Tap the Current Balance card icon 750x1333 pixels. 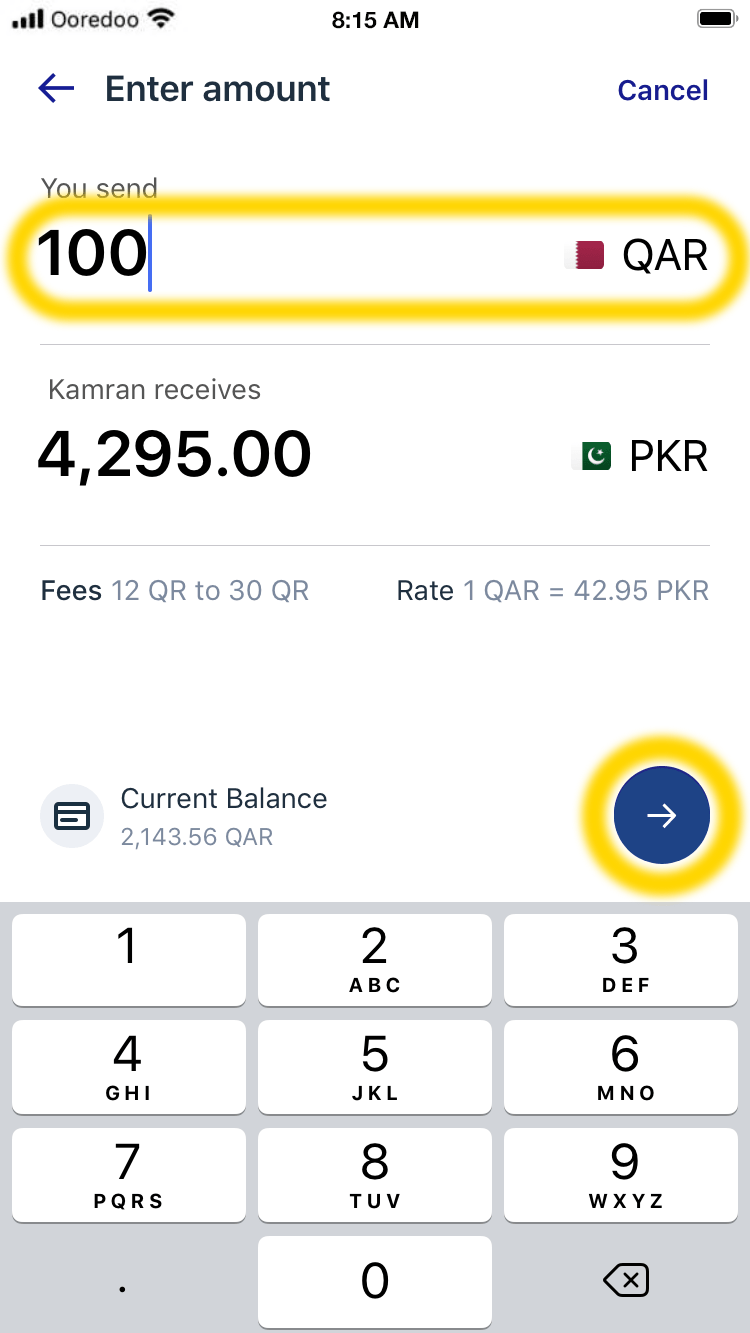71,816
